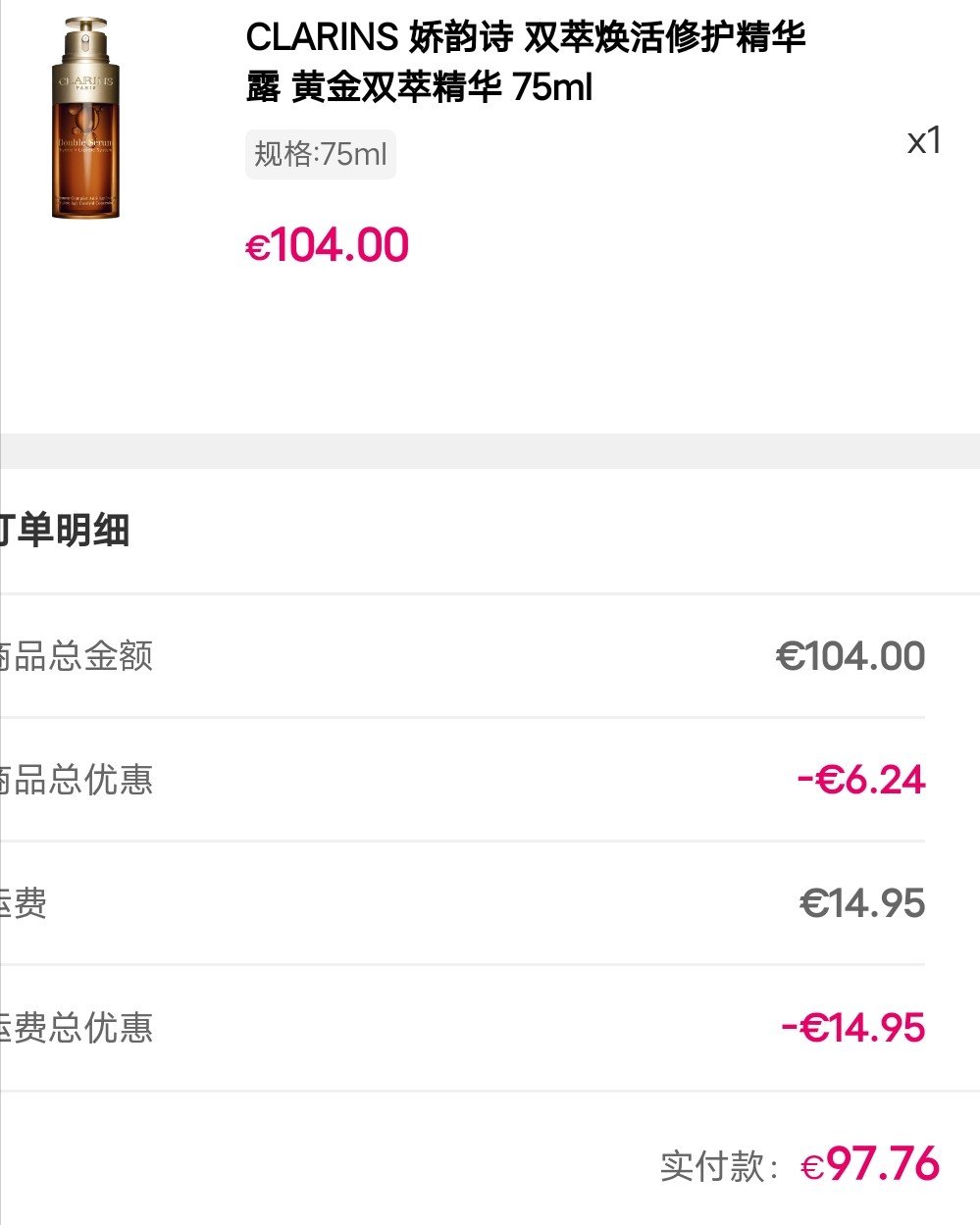The image size is (980, 1225).
Task: Click the -€14.95 shipping discount value
Action: pyautogui.click(x=855, y=1028)
